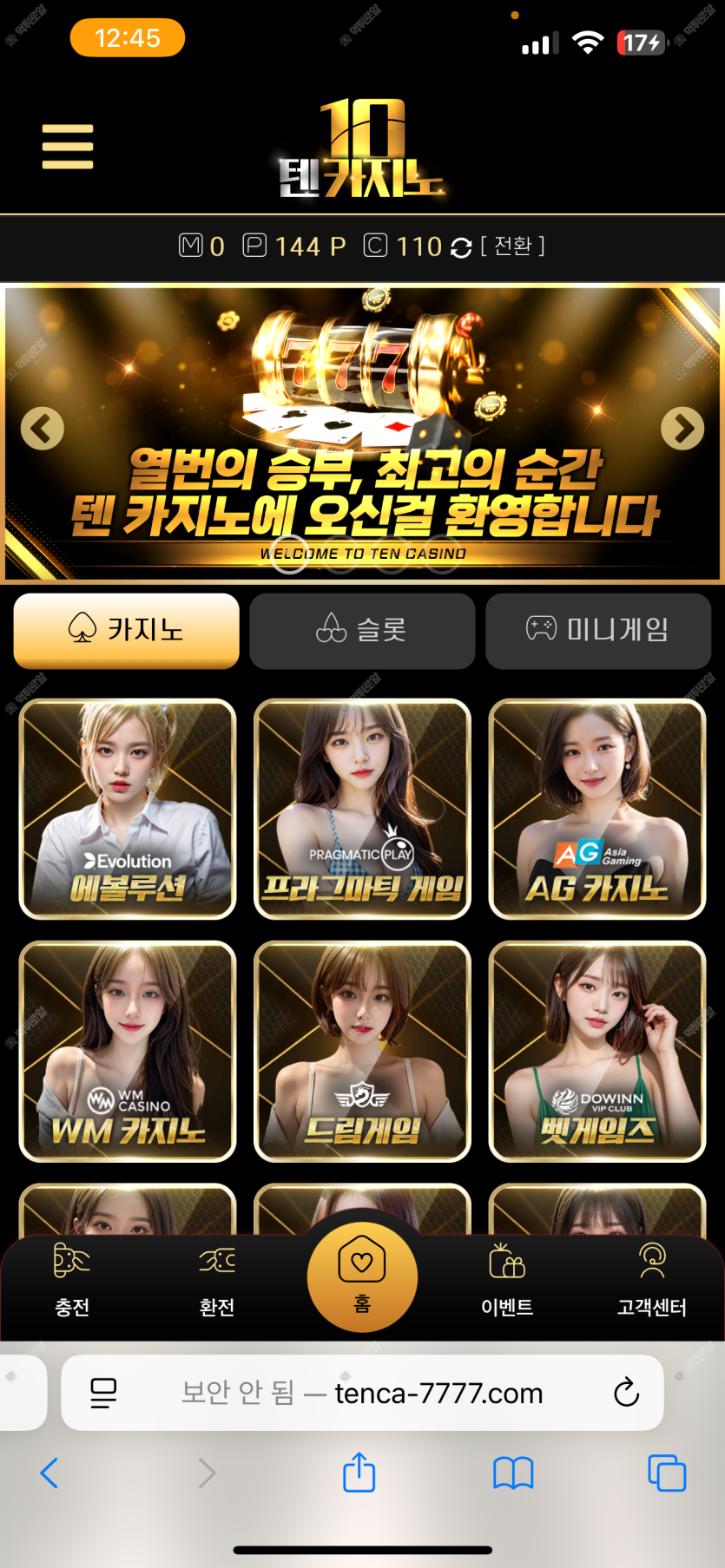Image resolution: width=725 pixels, height=1568 pixels.
Task: Show previous banner slide
Action: click(43, 428)
